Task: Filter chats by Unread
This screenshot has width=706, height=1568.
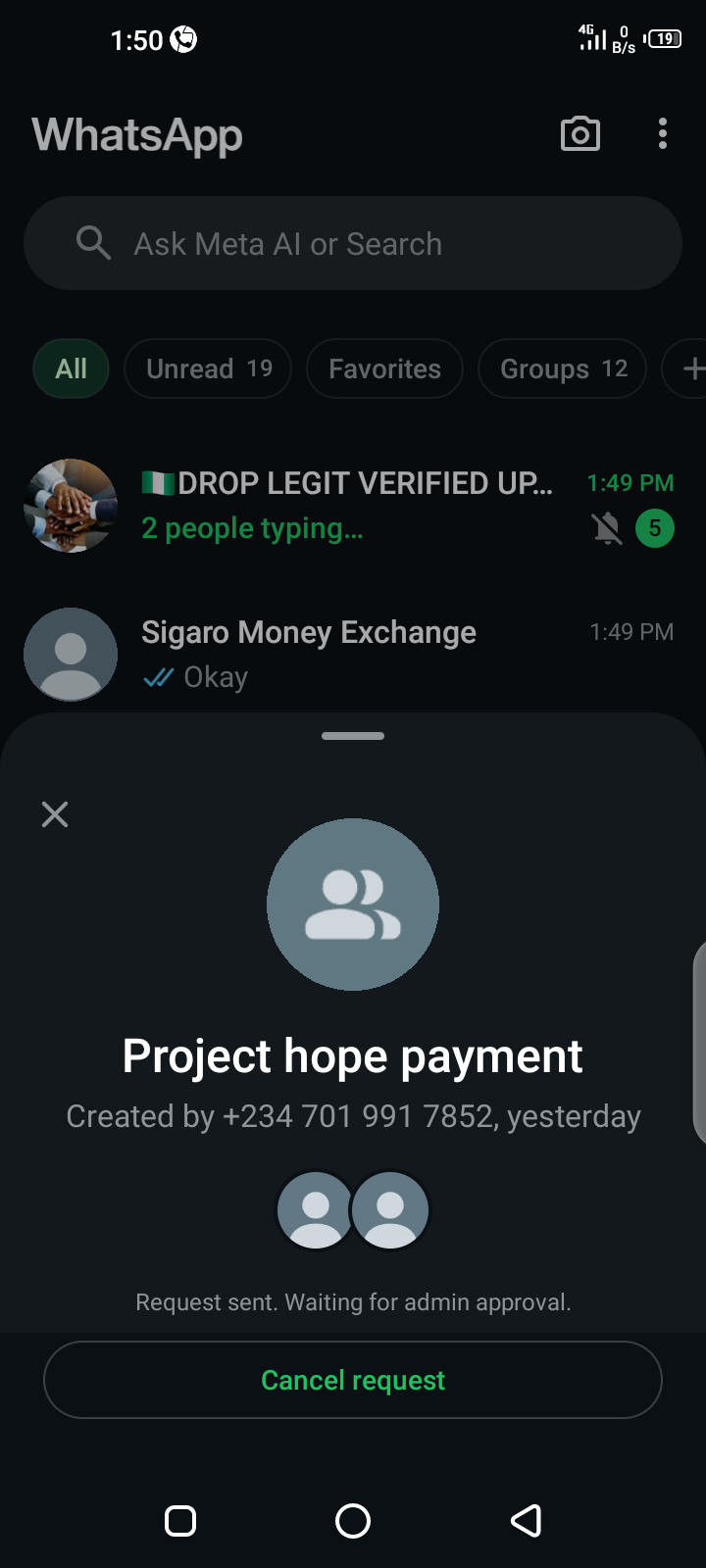Action: (x=208, y=368)
